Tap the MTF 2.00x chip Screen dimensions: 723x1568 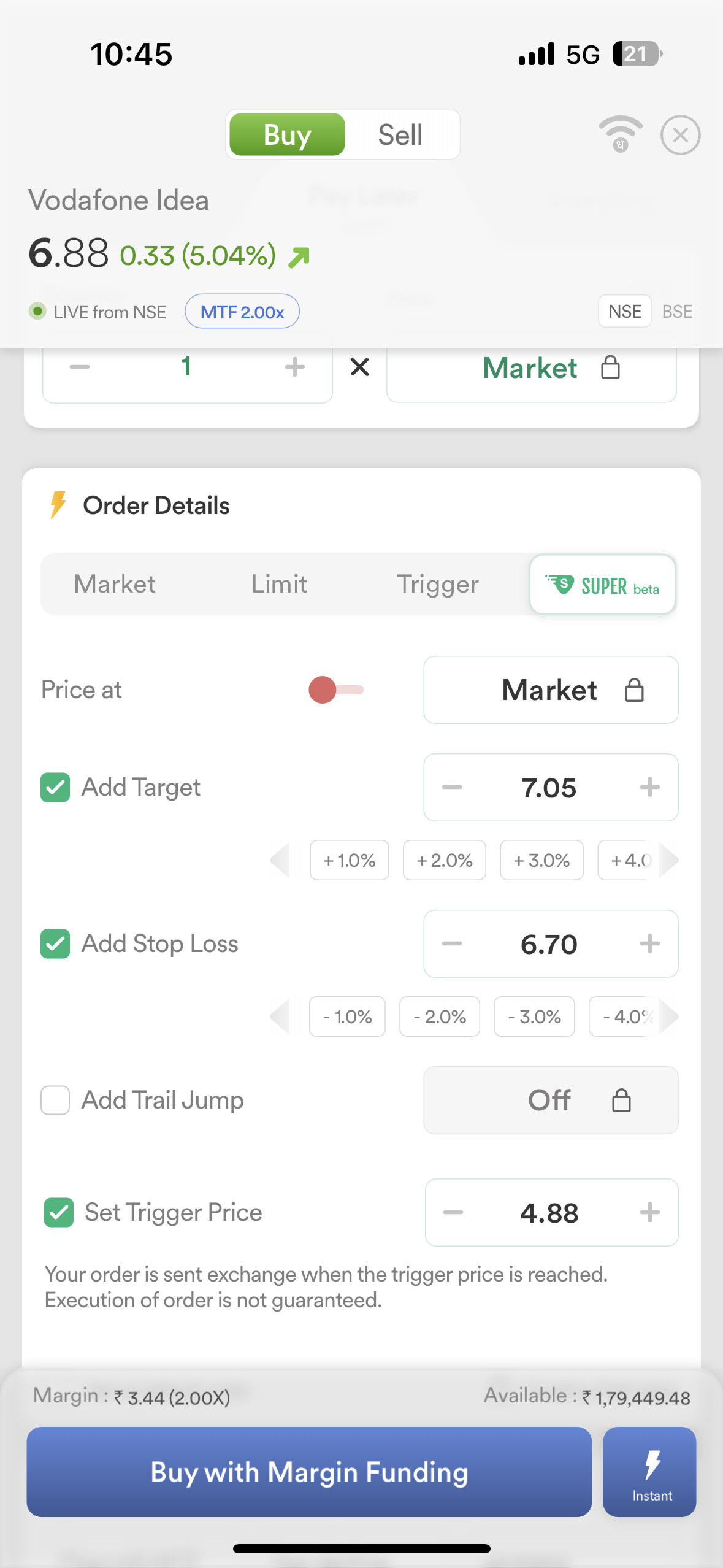click(x=242, y=312)
